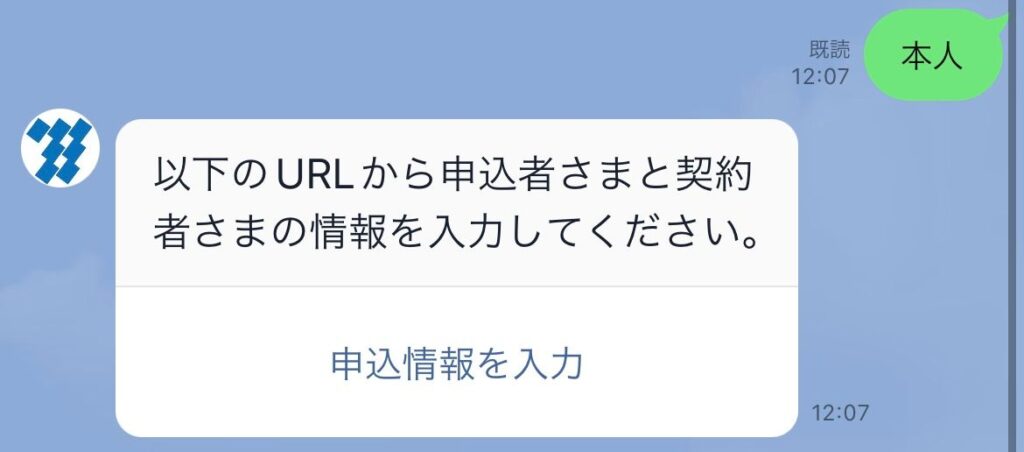Open the sender's blue profile avatar
Image resolution: width=1024 pixels, height=452 pixels.
click(60, 147)
